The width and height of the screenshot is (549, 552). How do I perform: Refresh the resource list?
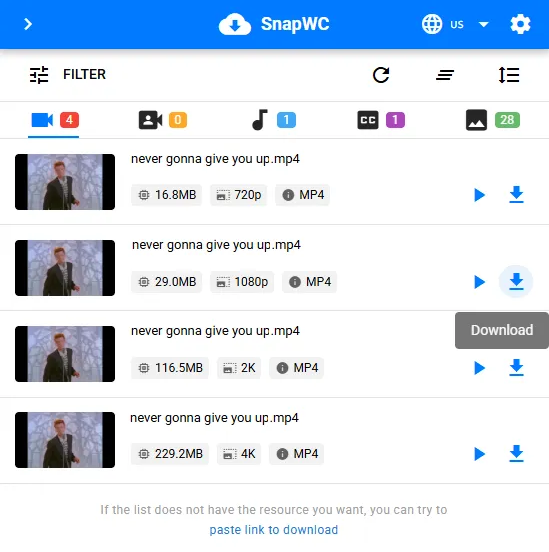coord(381,75)
